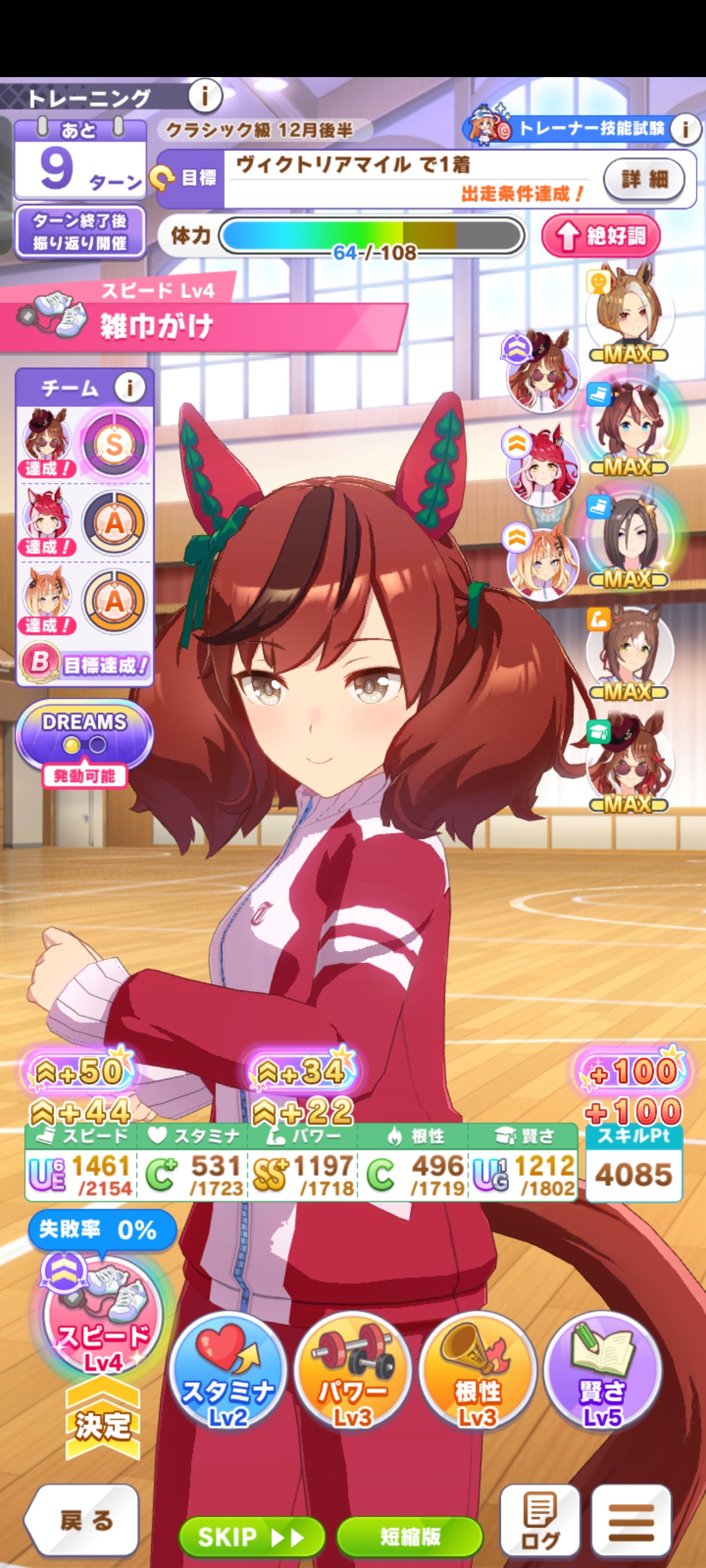Select 根性 Lv3 training
Viewport: 706px width, 1568px height.
coord(477,1372)
